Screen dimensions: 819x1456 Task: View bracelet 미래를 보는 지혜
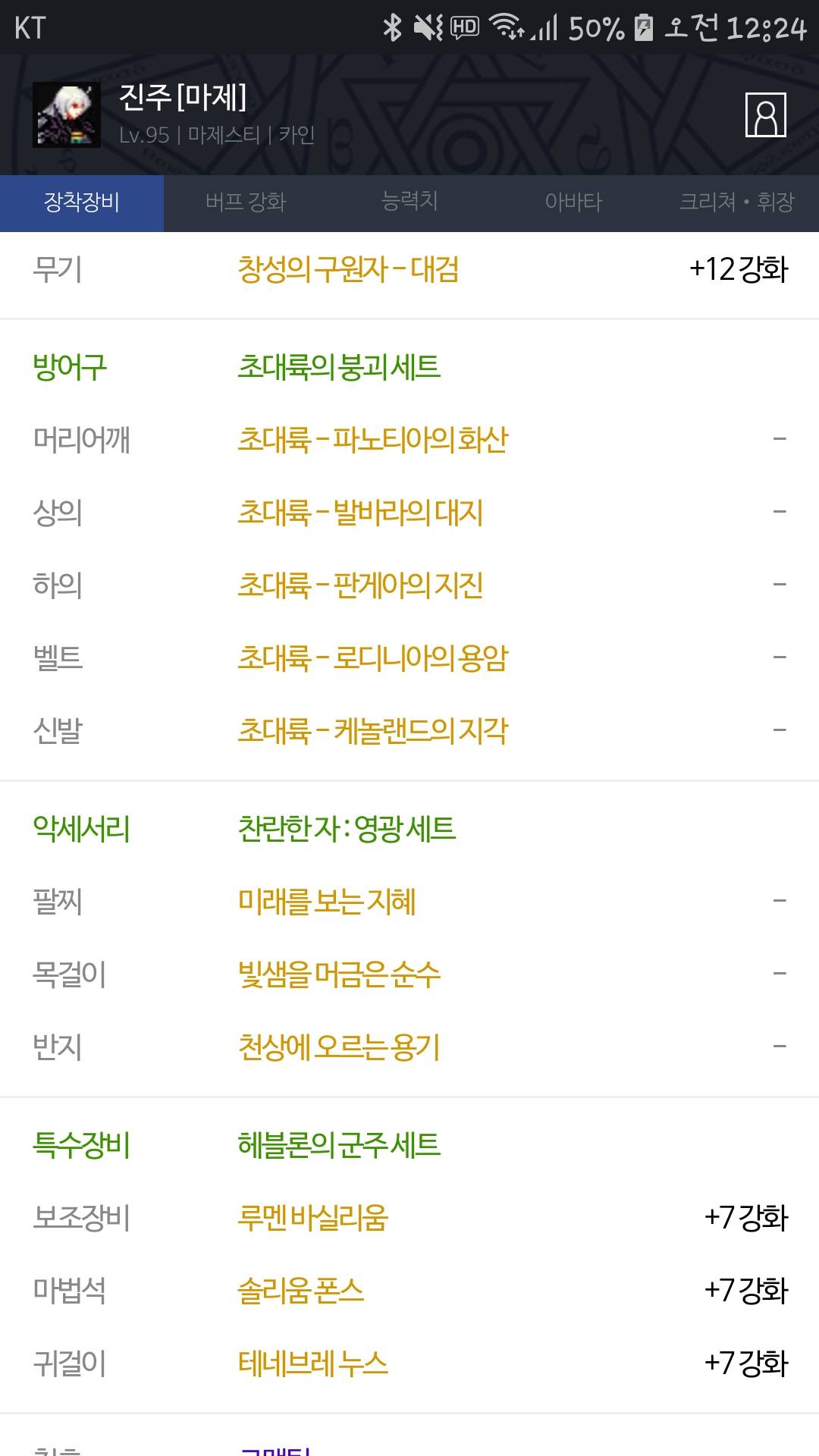point(327,902)
